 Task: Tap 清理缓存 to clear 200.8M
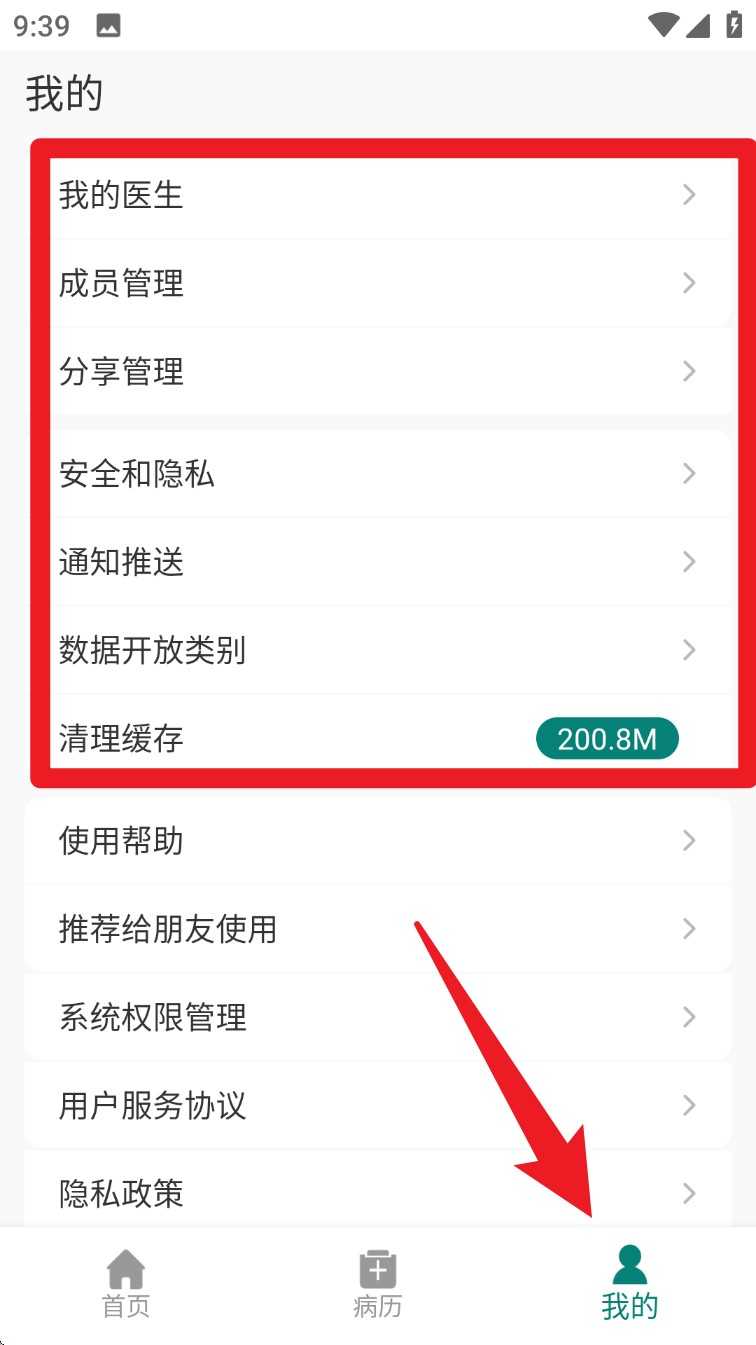pos(378,739)
